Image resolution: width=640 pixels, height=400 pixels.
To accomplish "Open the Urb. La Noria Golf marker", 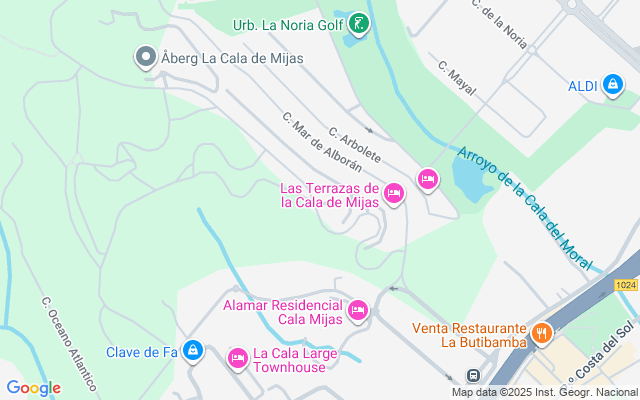I will tap(359, 24).
